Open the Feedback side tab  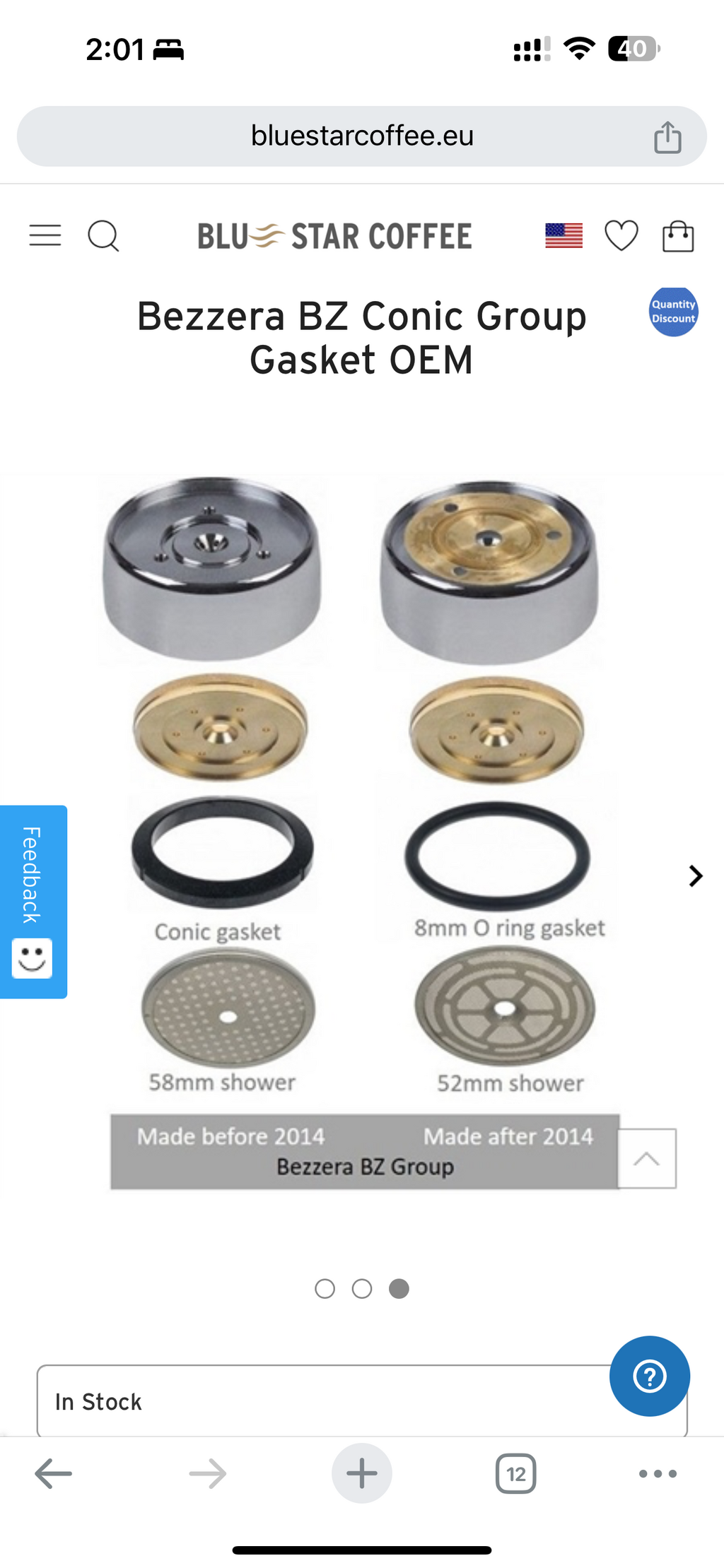click(x=33, y=902)
